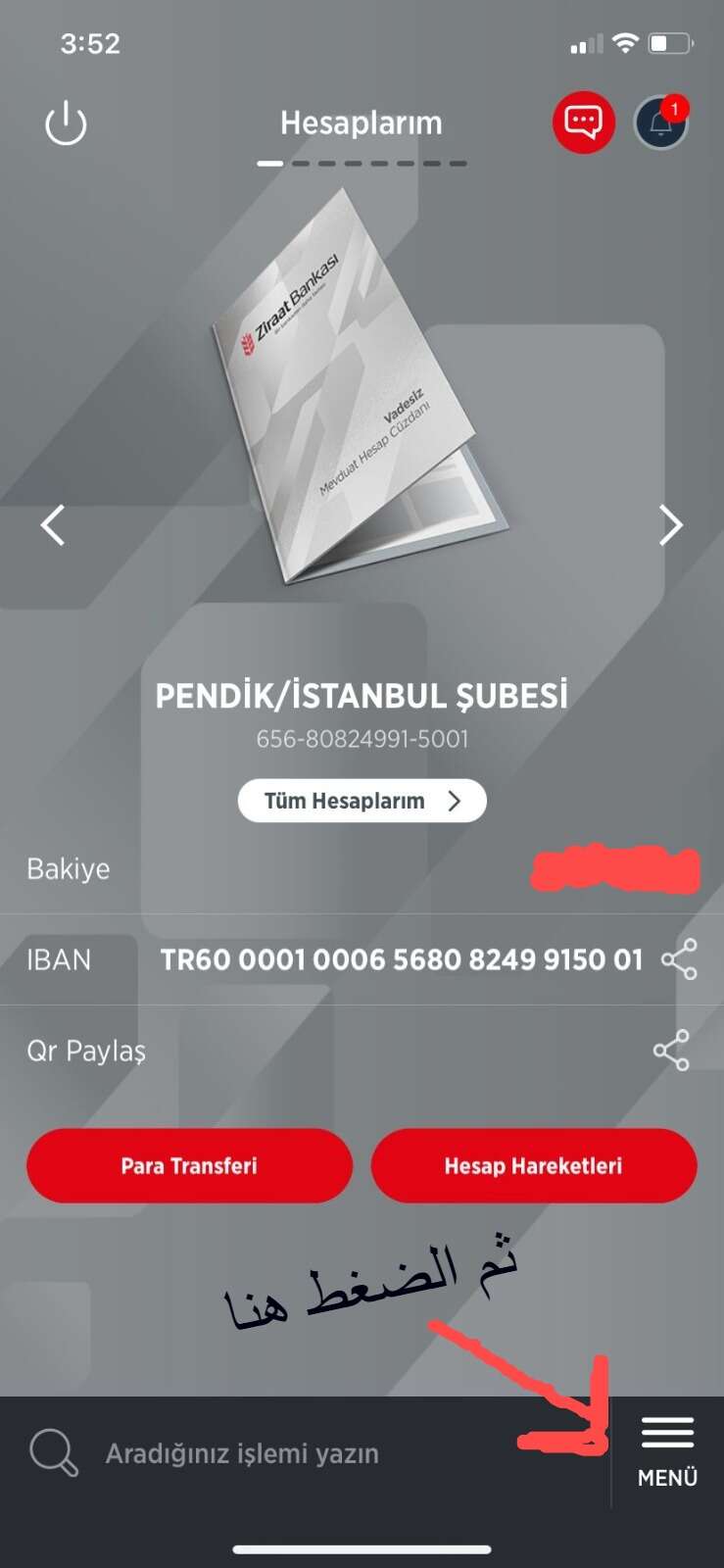This screenshot has width=724, height=1568.
Task: Open Tüm Hesaplarım
Action: 362,801
